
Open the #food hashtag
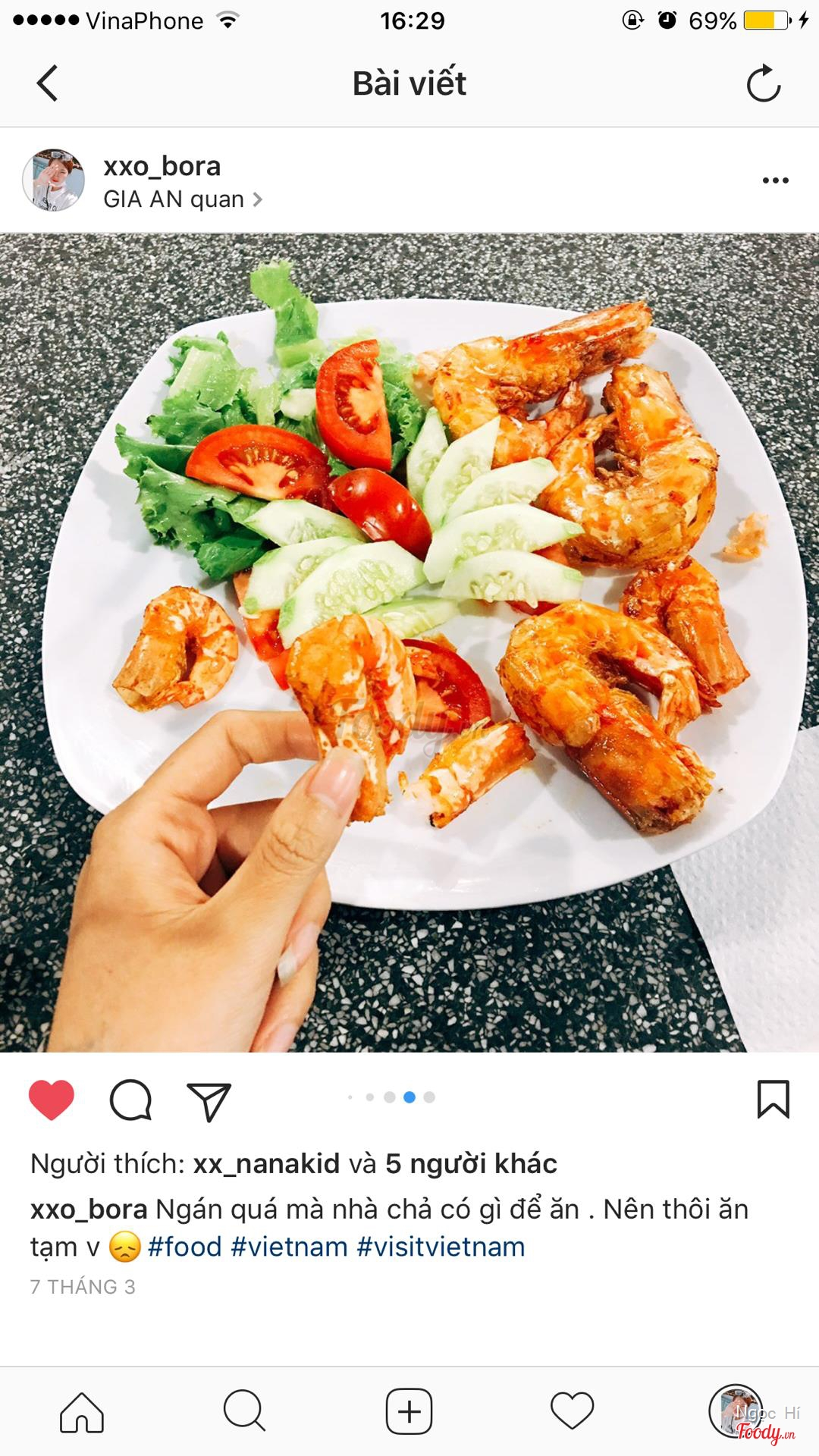coord(184,1247)
